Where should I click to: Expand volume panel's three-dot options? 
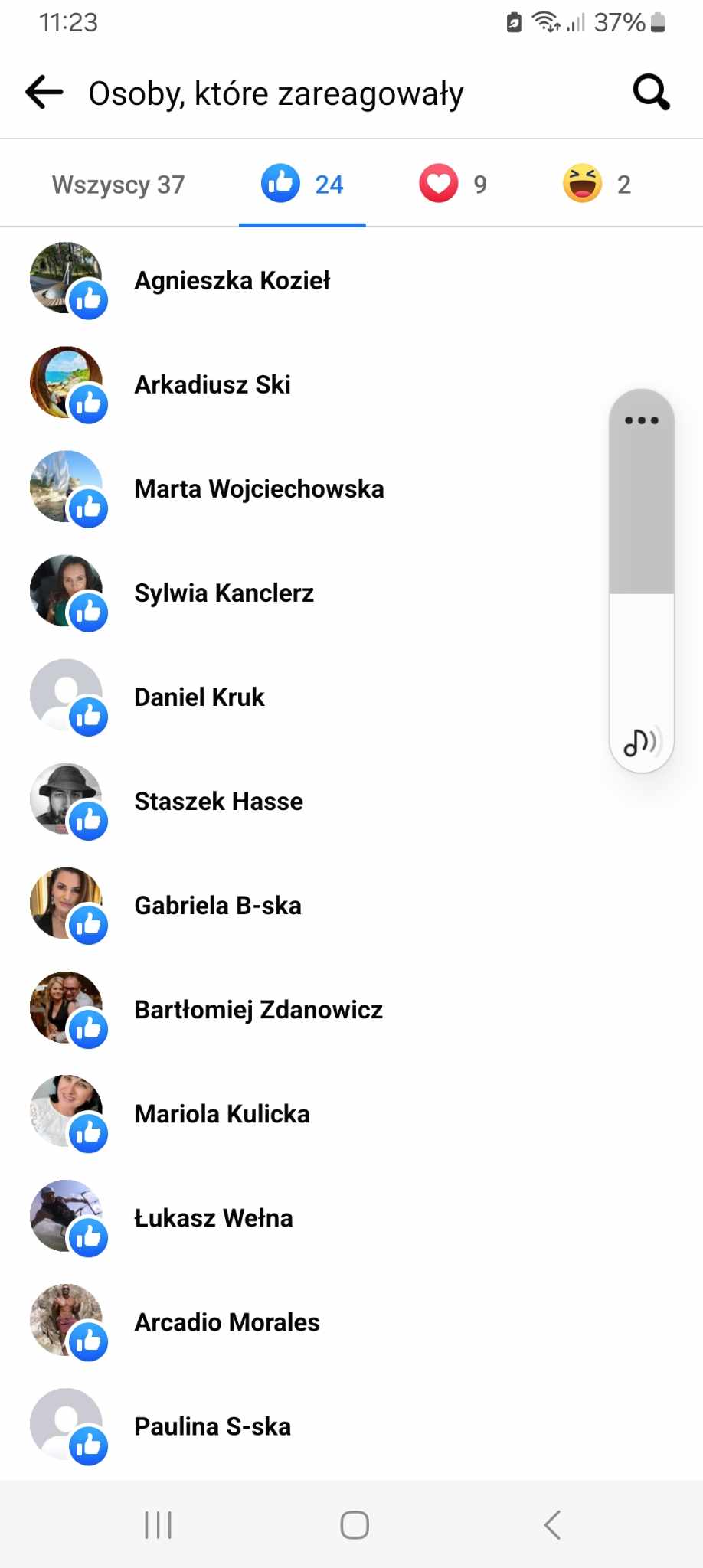642,420
